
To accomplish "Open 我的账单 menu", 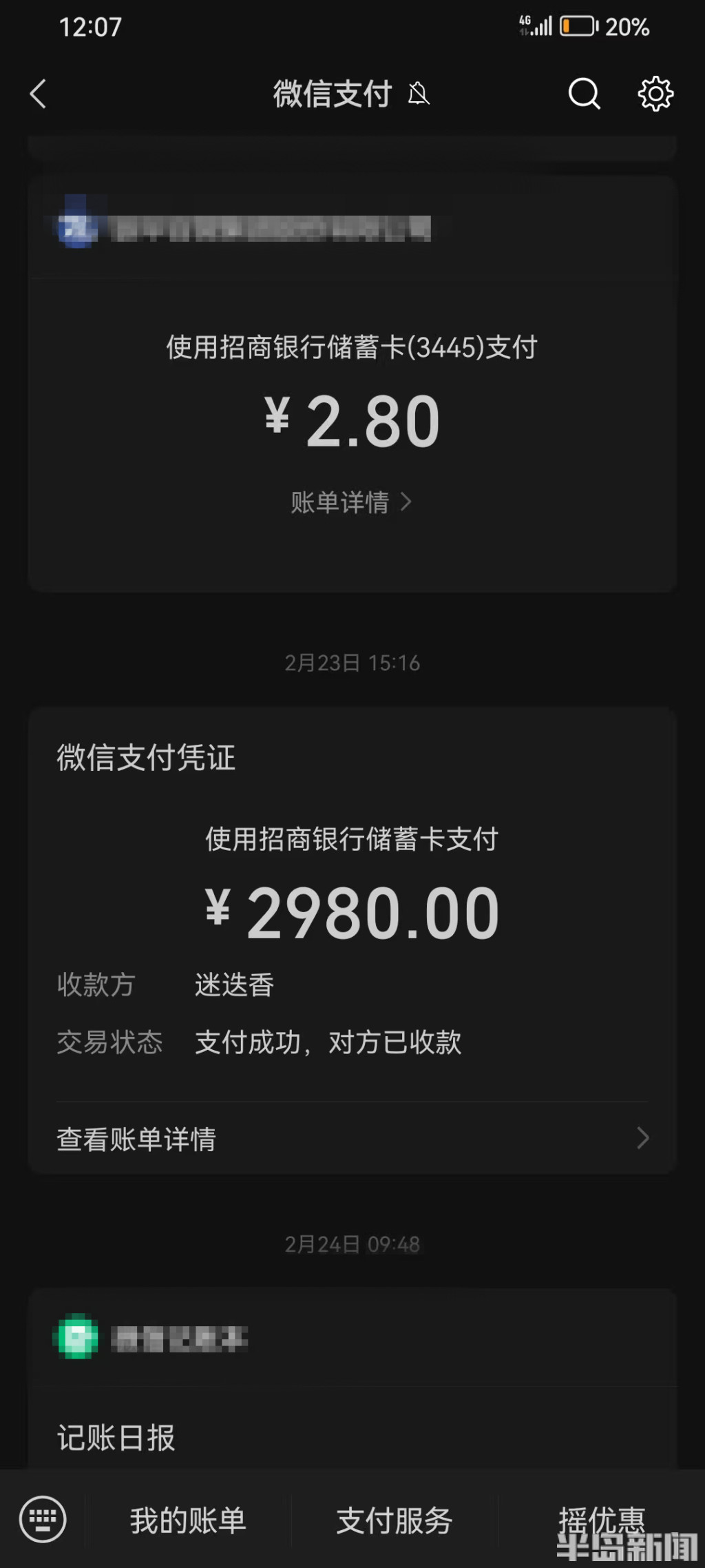I will click(x=188, y=1520).
